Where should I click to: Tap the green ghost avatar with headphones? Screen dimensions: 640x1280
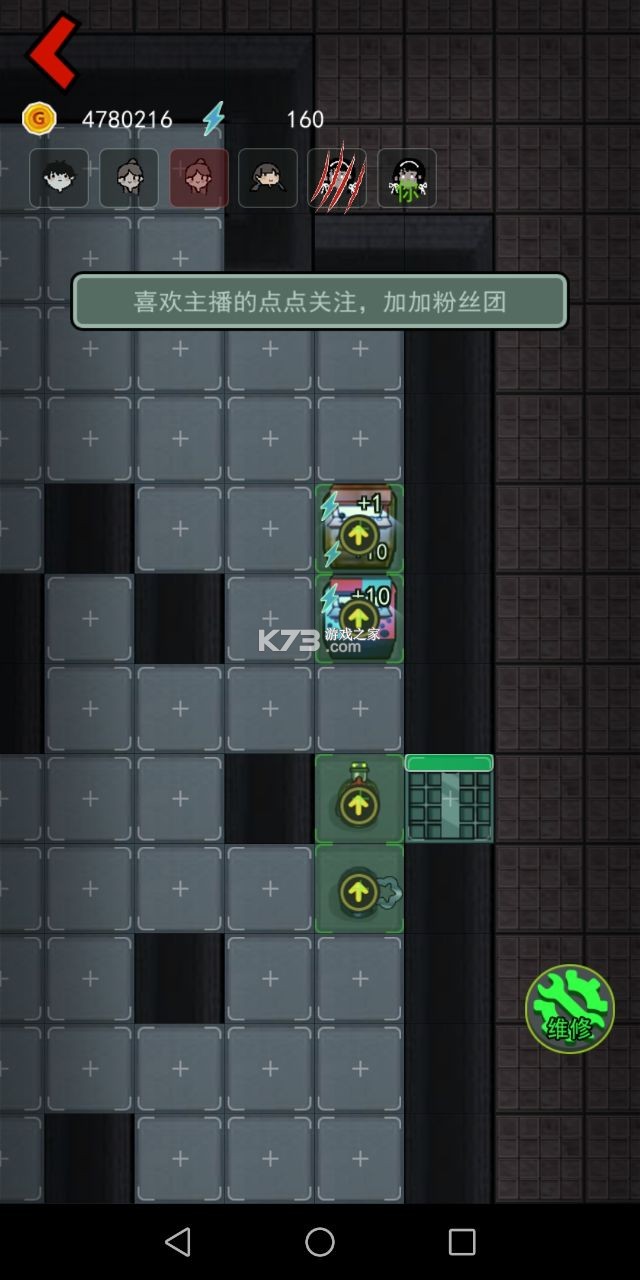(407, 178)
